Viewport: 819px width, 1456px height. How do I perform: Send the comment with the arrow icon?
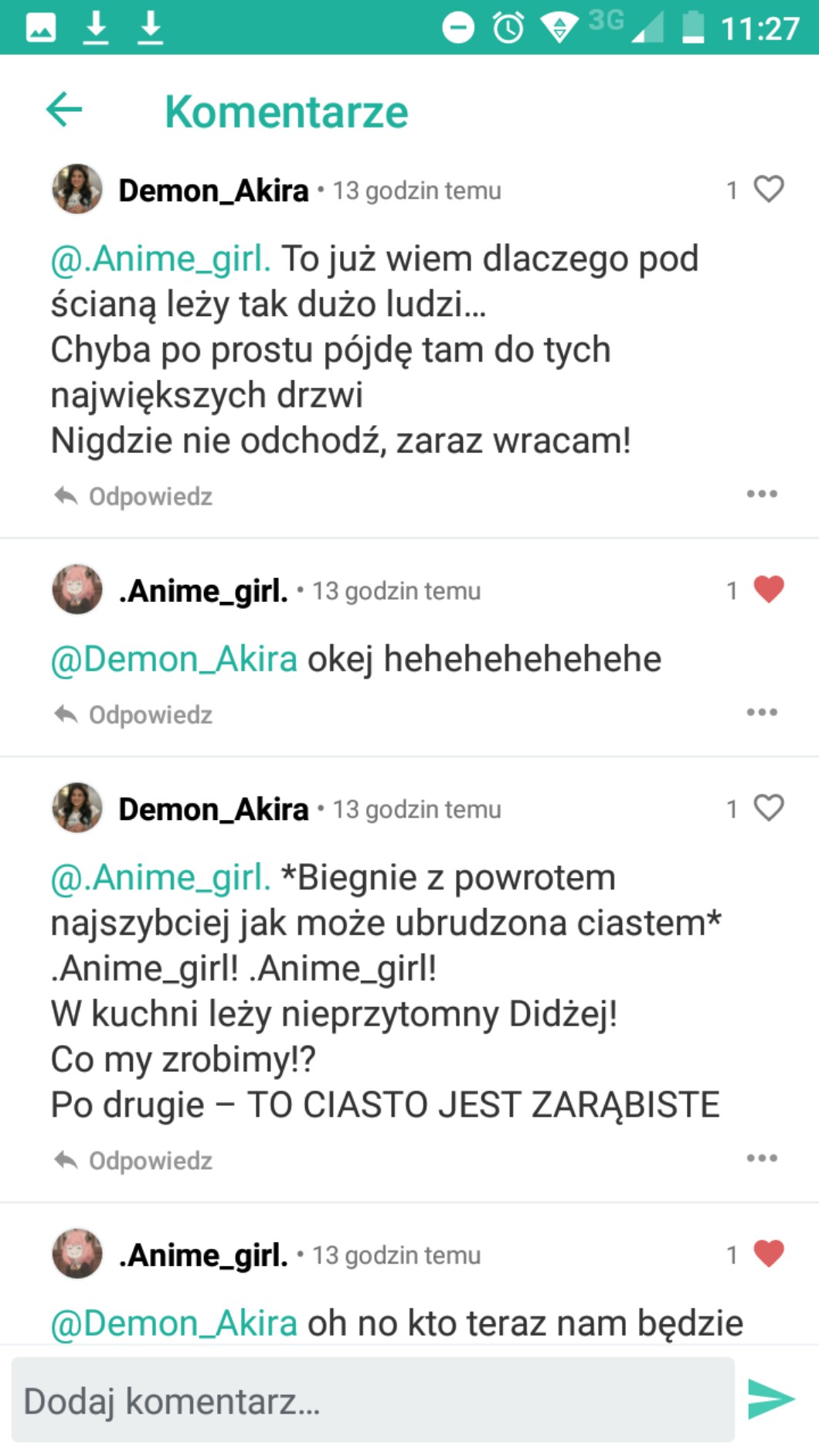[771, 1400]
